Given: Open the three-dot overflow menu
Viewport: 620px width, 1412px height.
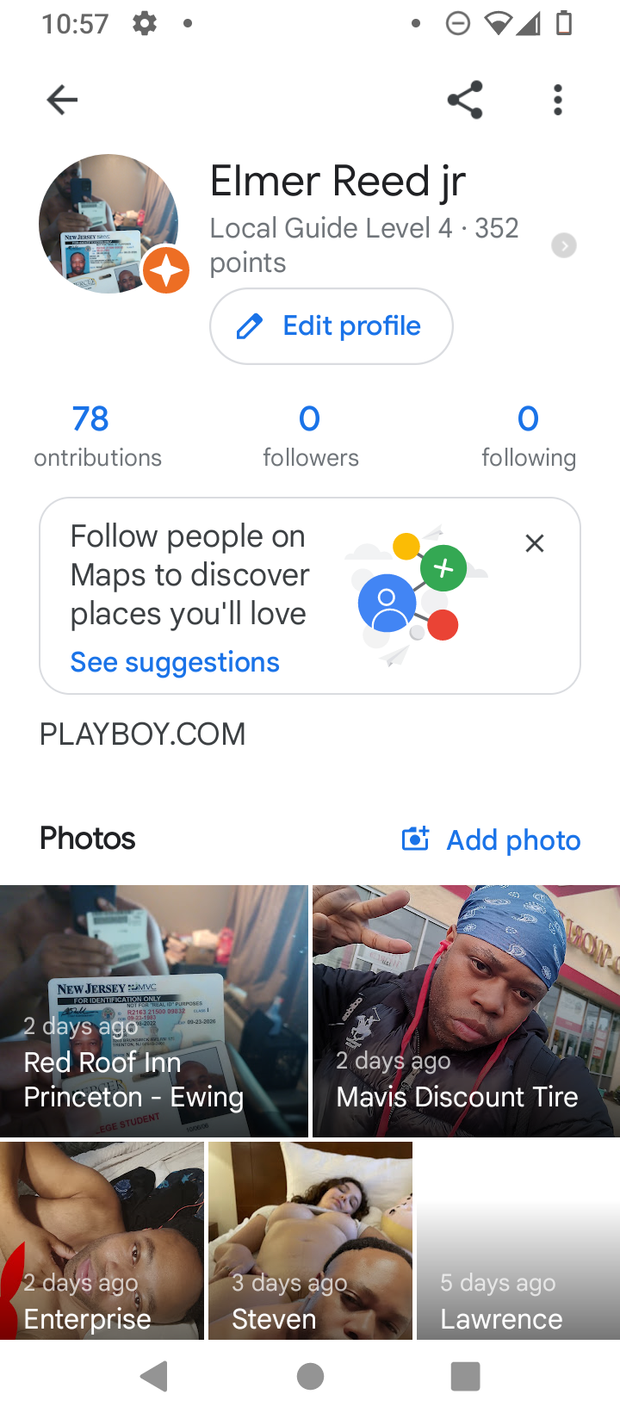Looking at the screenshot, I should 558,99.
